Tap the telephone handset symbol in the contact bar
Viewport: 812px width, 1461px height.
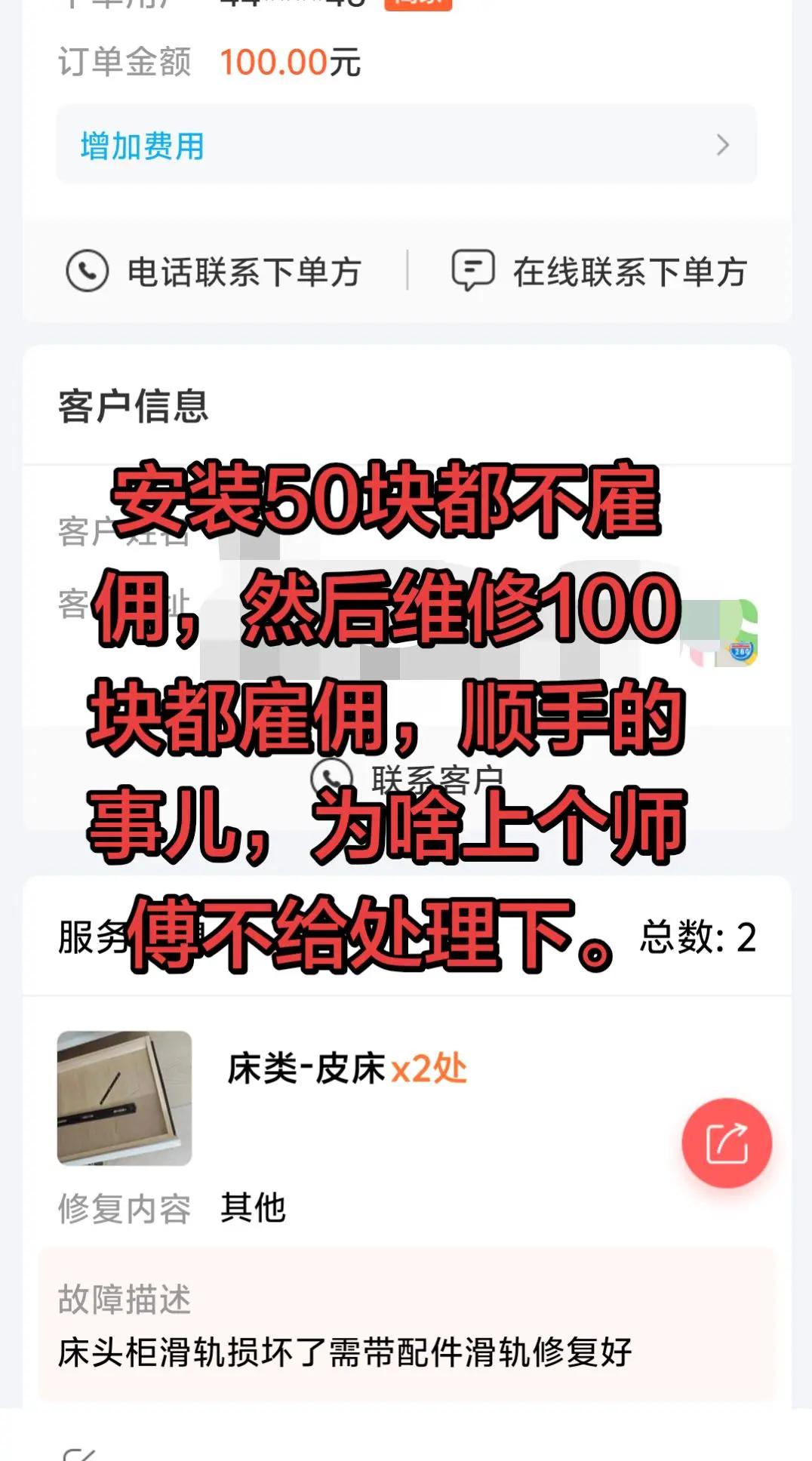pyautogui.click(x=91, y=273)
